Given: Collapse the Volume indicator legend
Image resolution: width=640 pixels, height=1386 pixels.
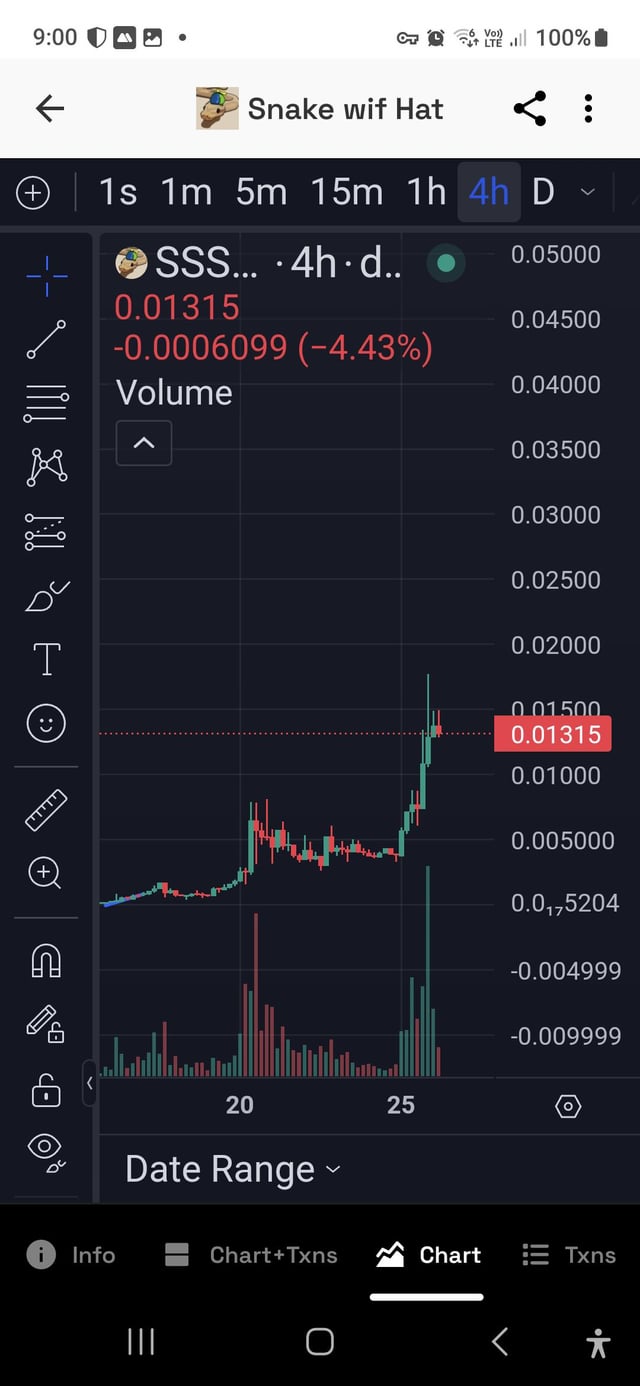Looking at the screenshot, I should click(144, 442).
